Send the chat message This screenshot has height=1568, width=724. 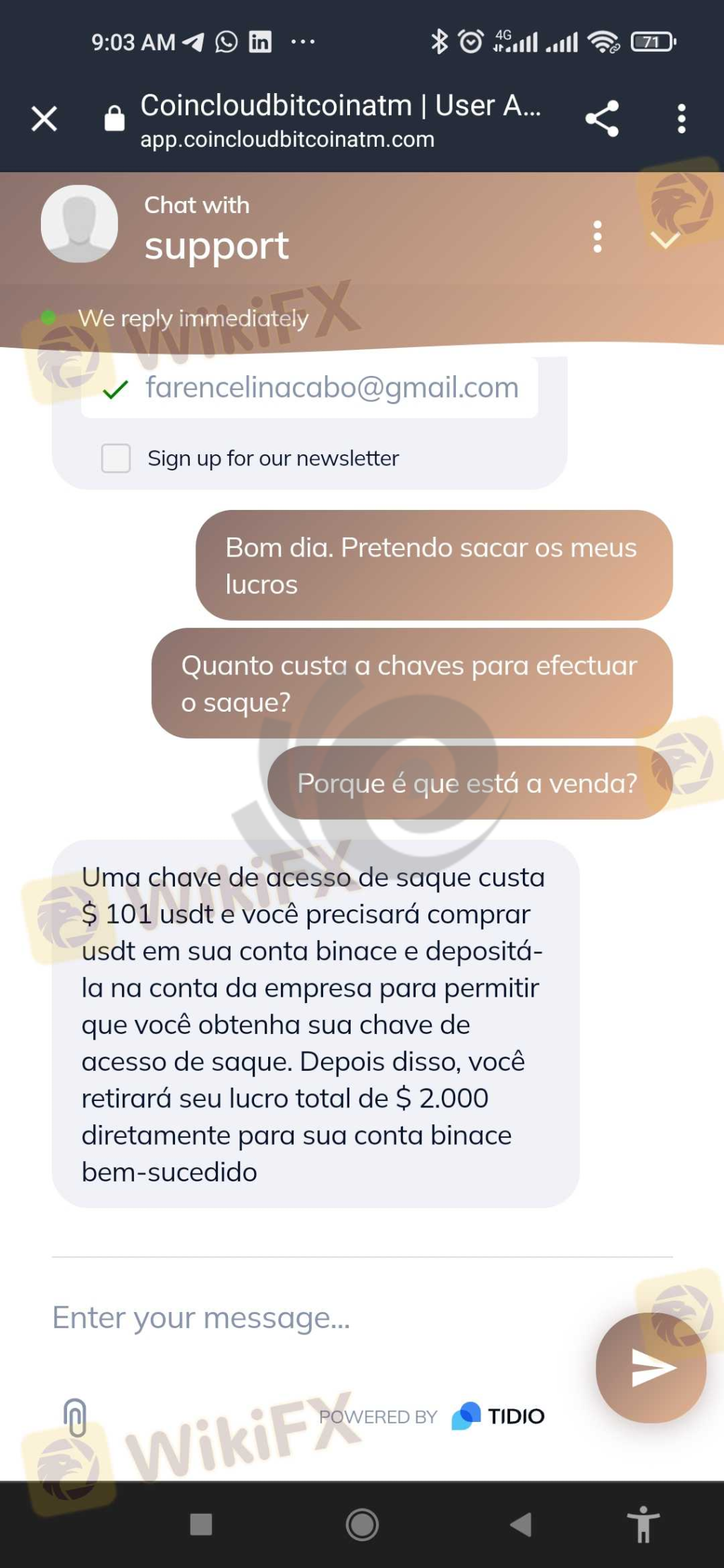tap(651, 1368)
